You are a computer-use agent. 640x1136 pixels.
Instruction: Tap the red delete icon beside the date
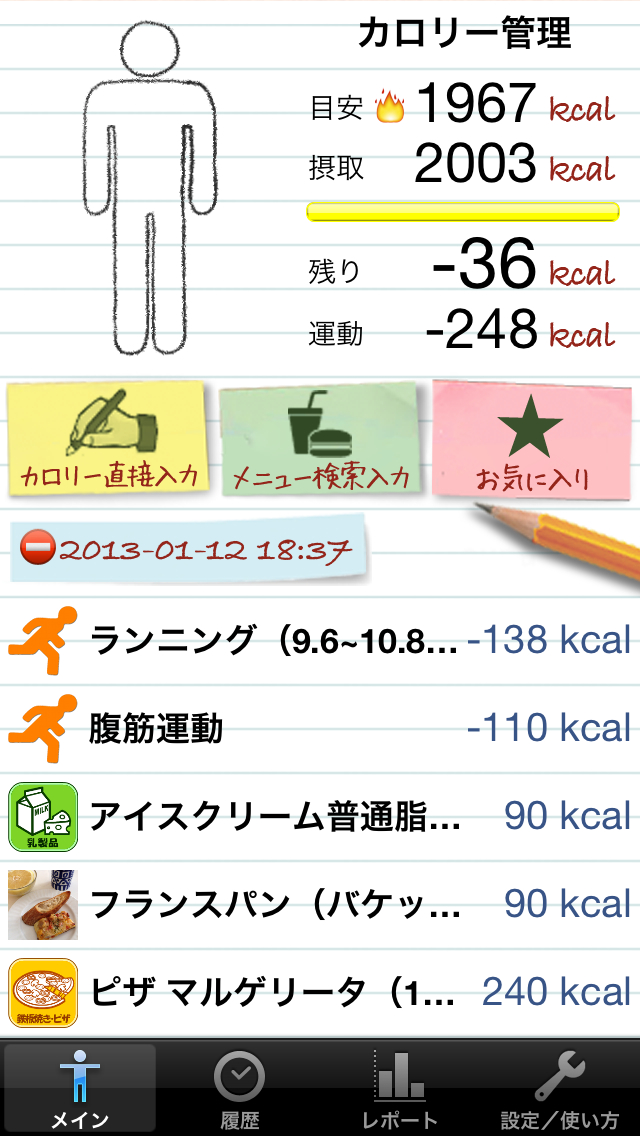38,549
